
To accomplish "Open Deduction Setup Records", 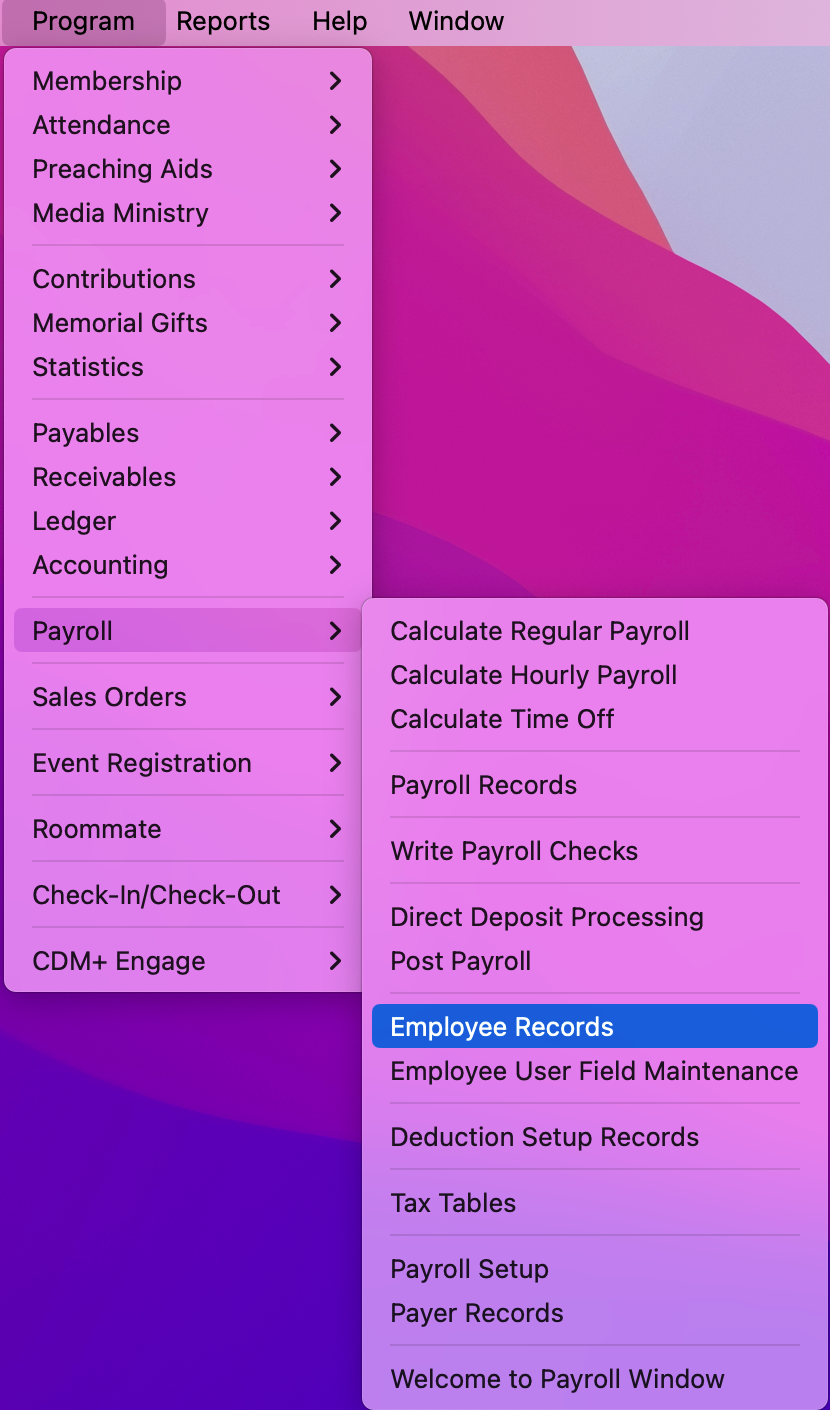I will coord(544,1137).
